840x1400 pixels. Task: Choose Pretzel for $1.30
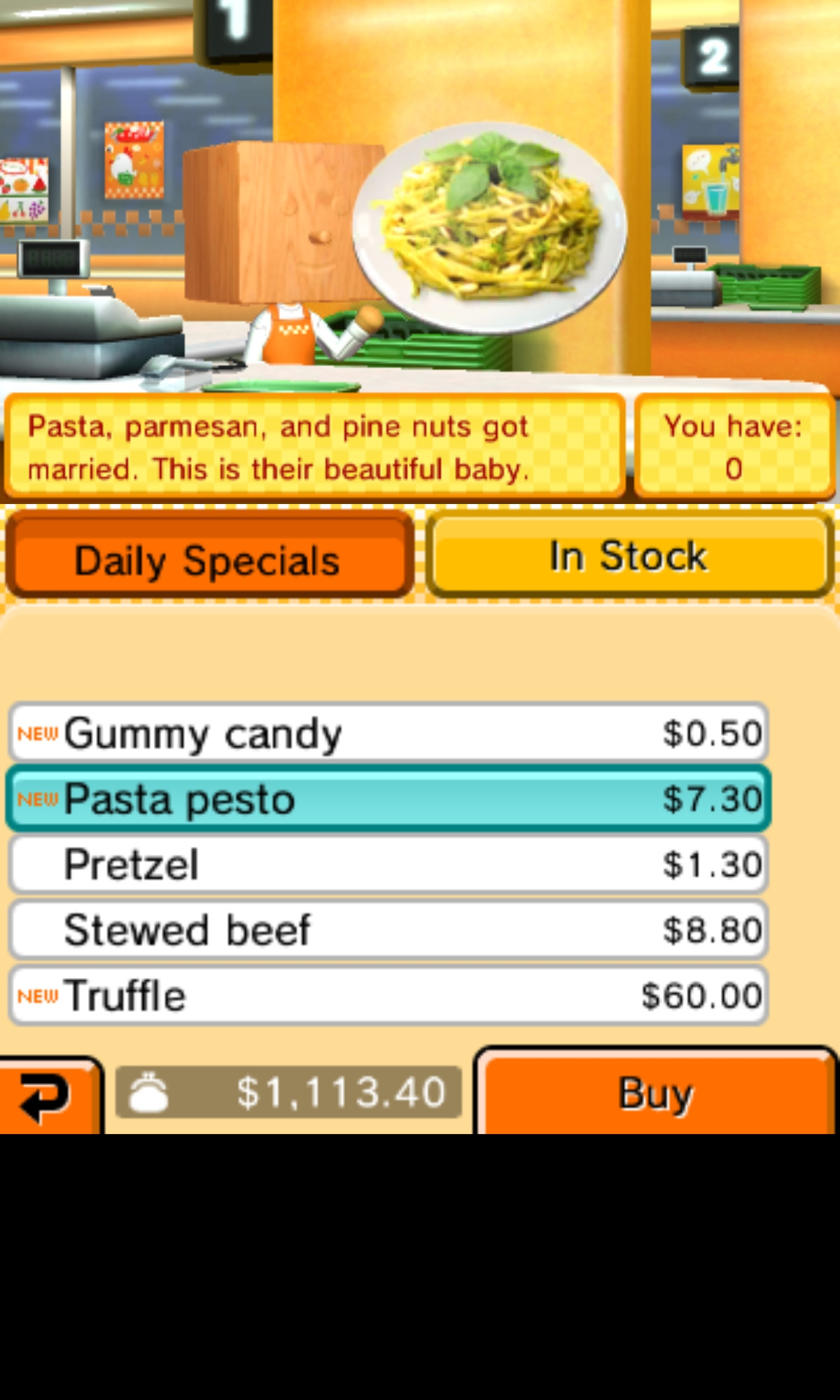[x=388, y=864]
